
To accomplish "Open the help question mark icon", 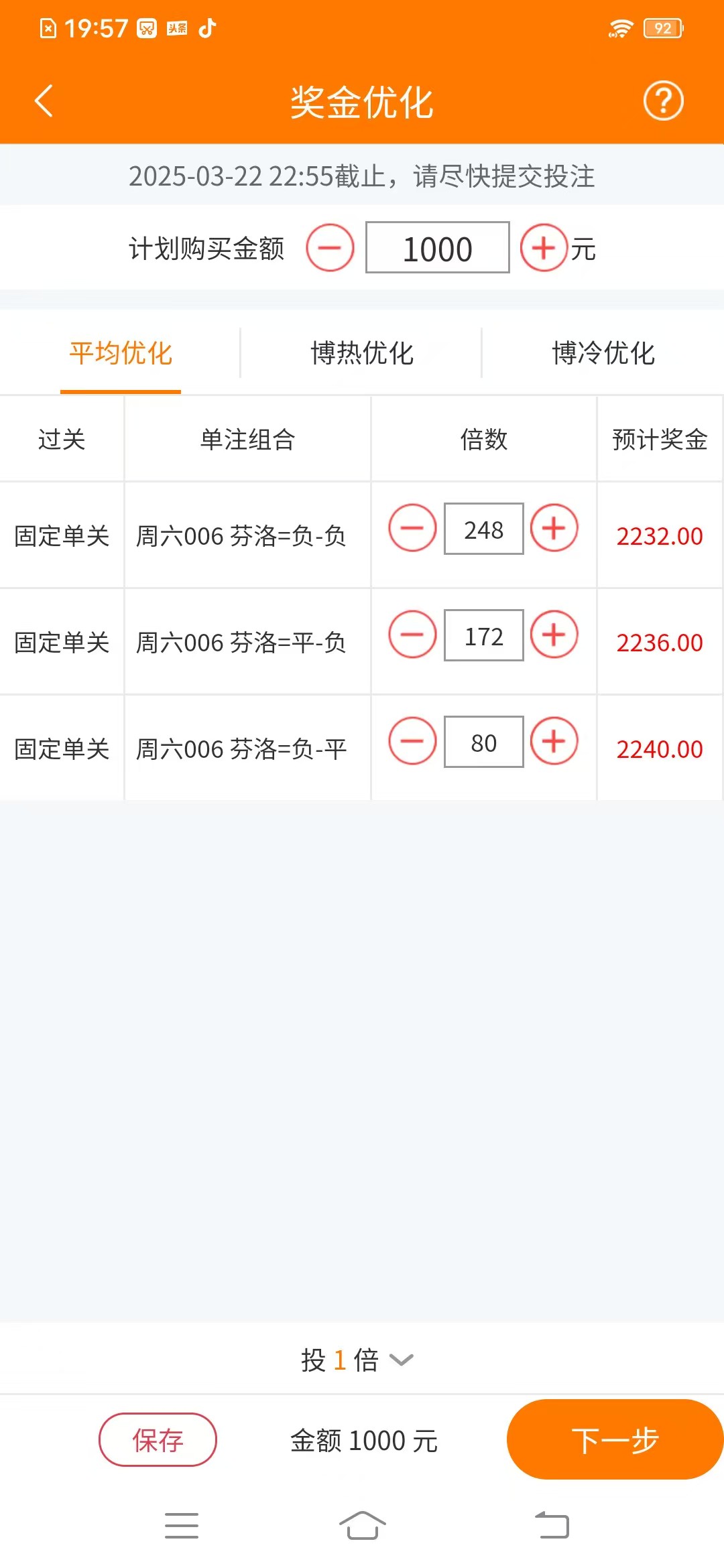I will (x=664, y=101).
